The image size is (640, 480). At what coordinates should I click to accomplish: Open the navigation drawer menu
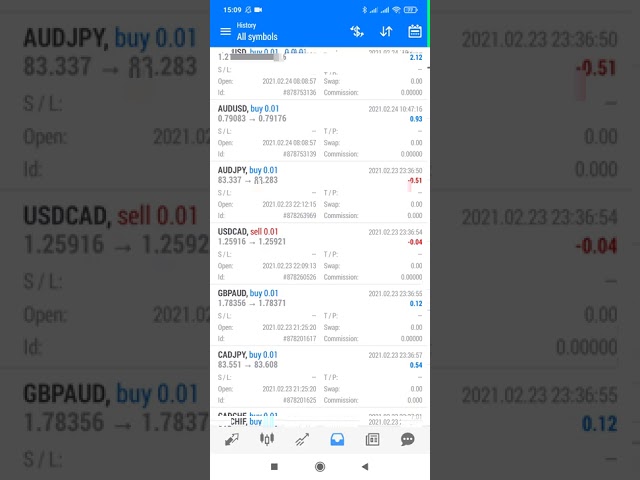click(225, 31)
